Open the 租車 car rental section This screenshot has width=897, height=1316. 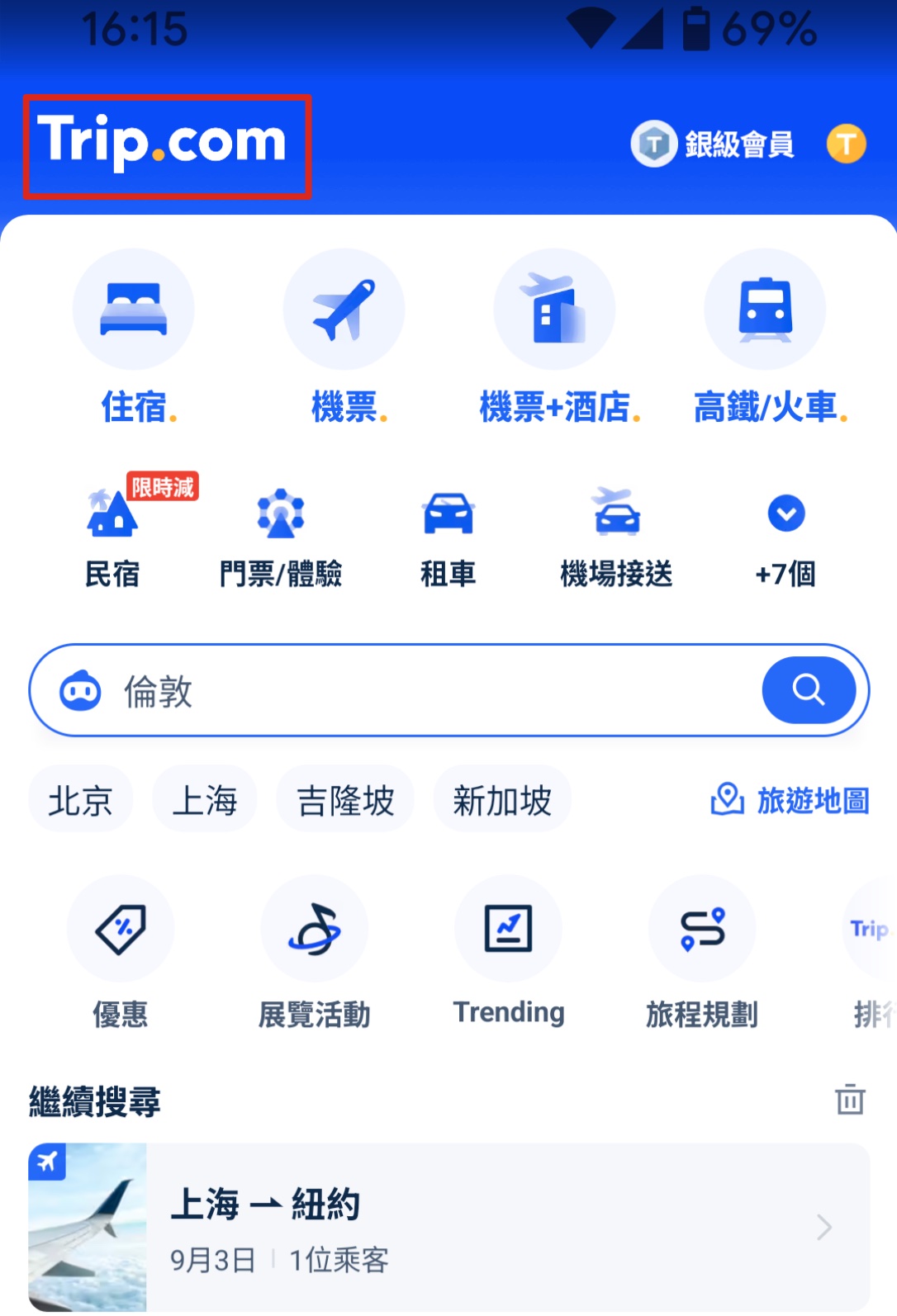click(448, 534)
